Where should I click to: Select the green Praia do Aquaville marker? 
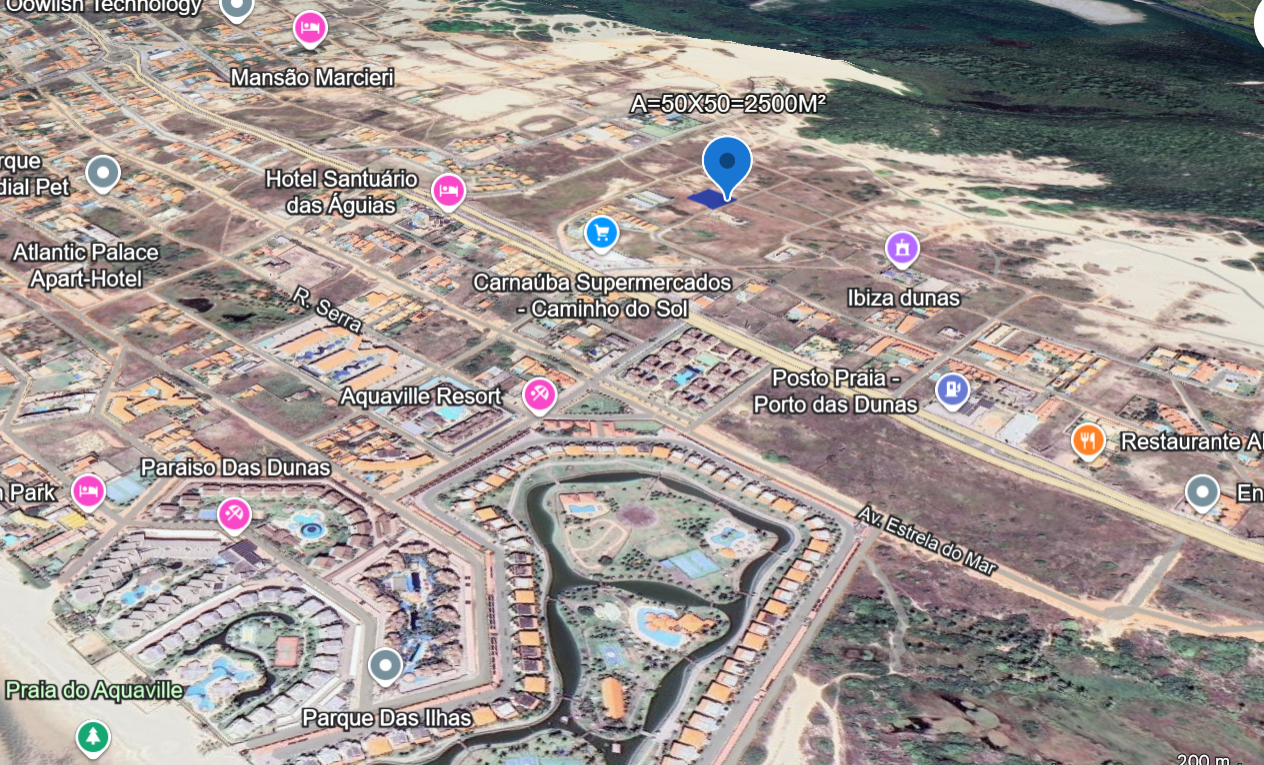tap(93, 737)
